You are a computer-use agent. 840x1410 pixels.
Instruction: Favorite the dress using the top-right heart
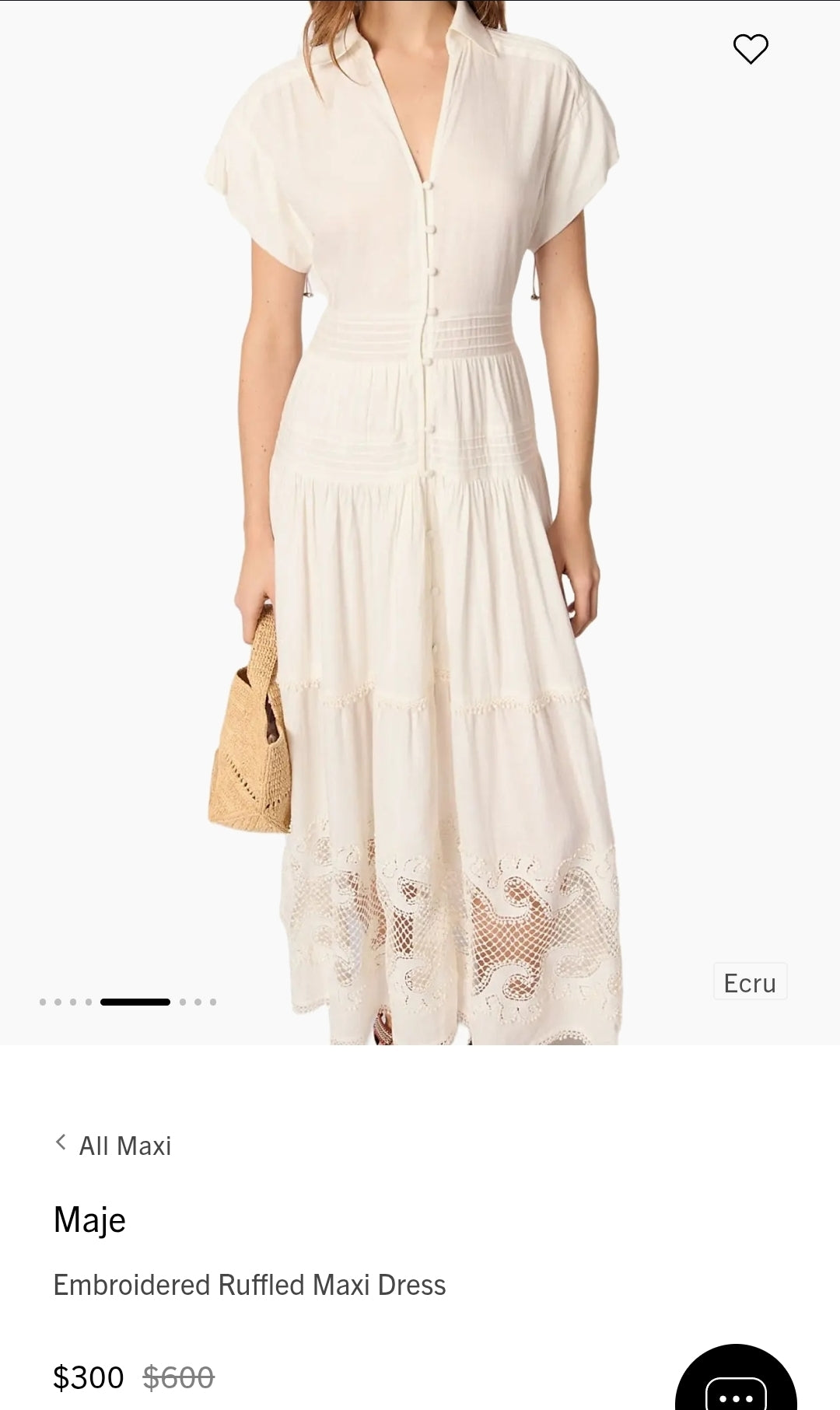751,49
